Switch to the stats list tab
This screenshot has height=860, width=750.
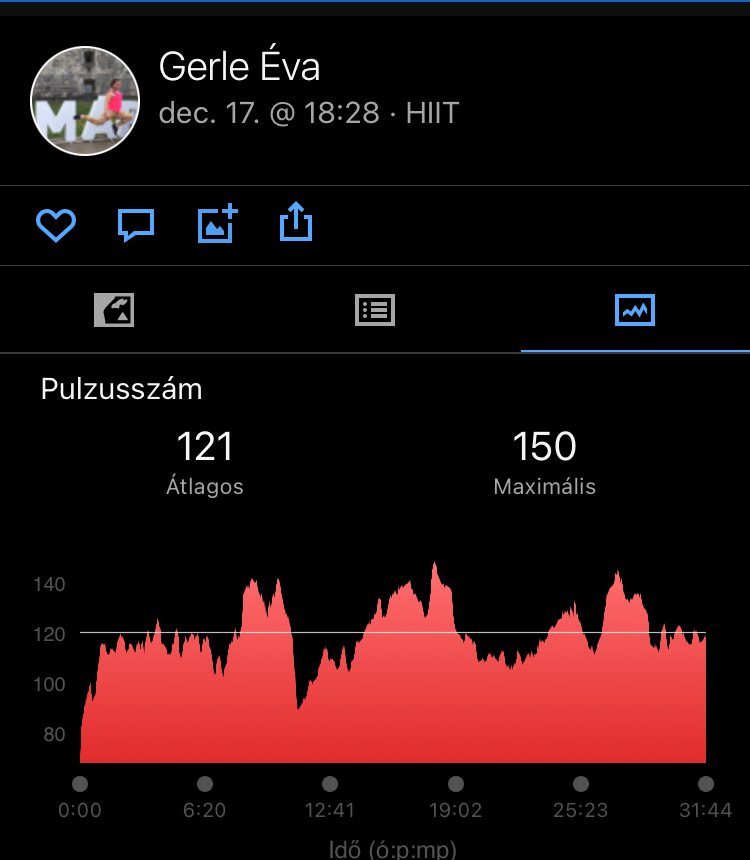pos(375,310)
